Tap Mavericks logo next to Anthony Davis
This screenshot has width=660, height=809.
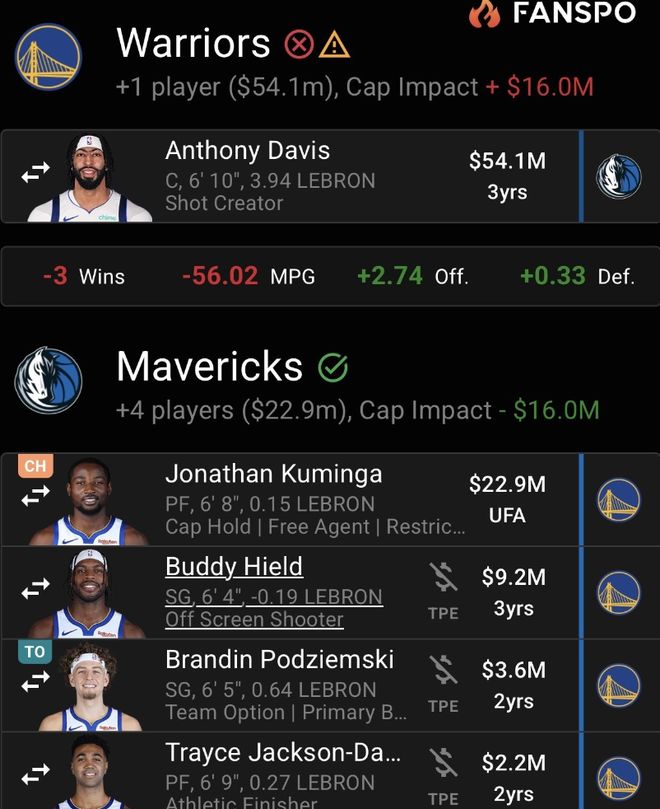(x=618, y=176)
